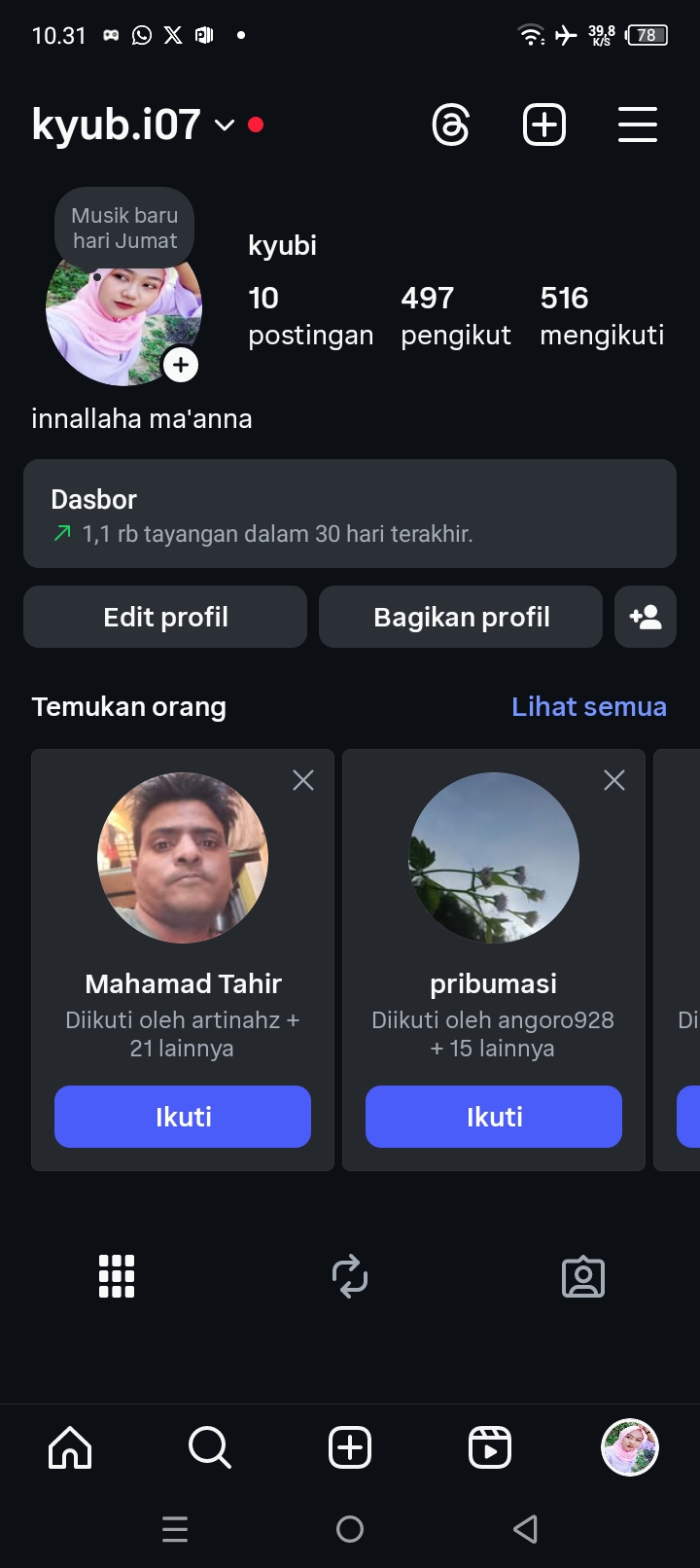The height and width of the screenshot is (1568, 700).
Task: Tap the Bagikan profil button
Action: pyautogui.click(x=461, y=617)
